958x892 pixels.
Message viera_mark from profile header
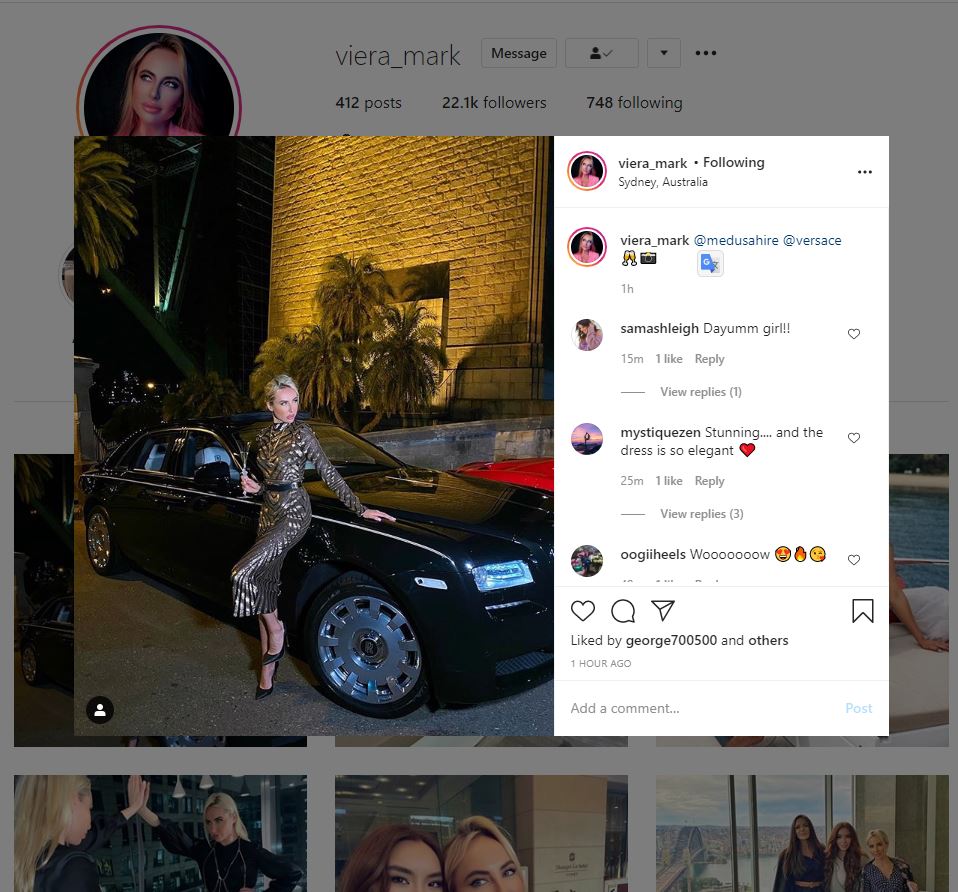518,53
